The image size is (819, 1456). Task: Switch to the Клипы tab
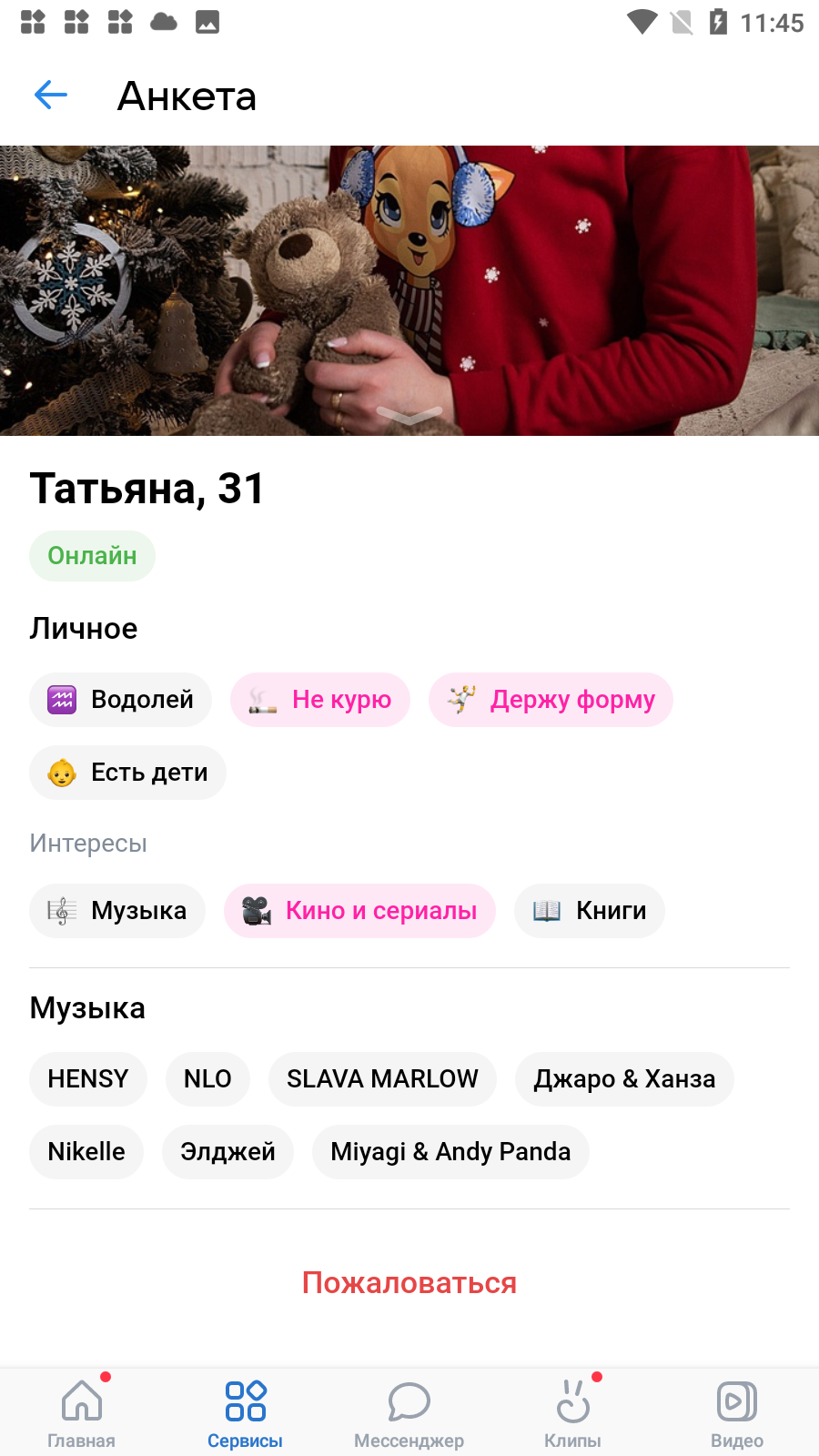coord(573,1412)
